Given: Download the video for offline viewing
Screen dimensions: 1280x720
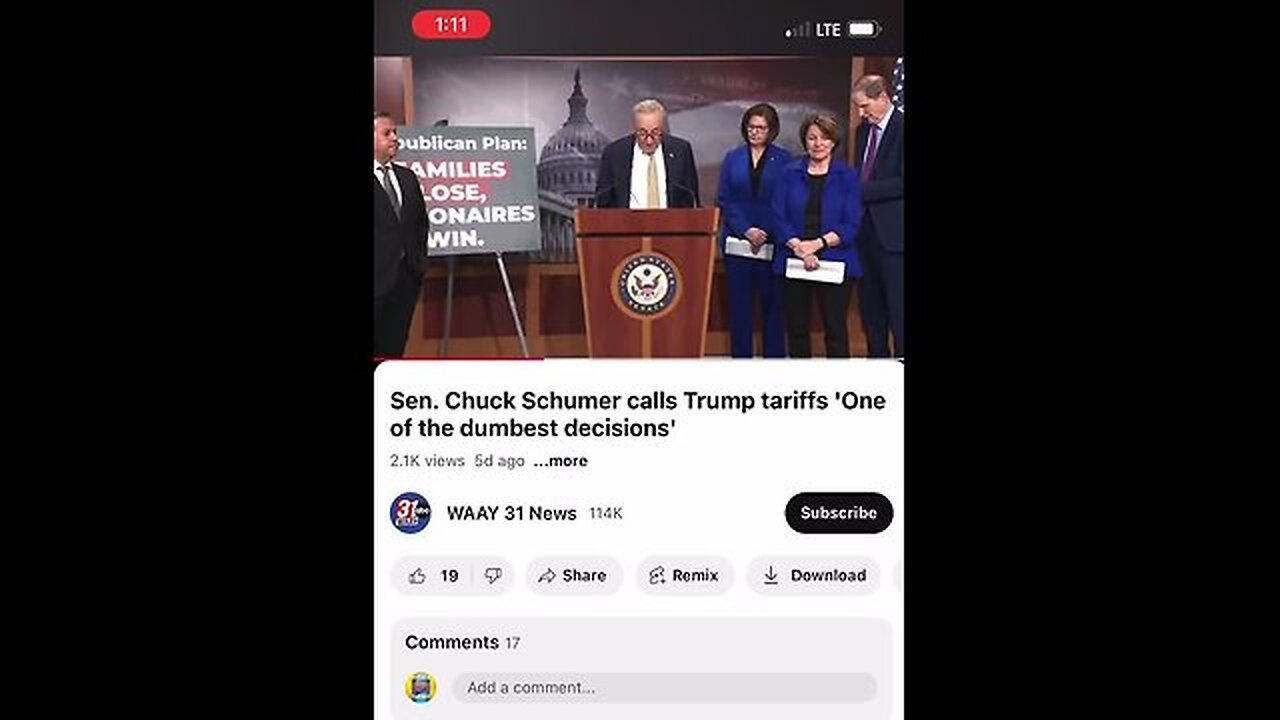Looking at the screenshot, I should [814, 576].
